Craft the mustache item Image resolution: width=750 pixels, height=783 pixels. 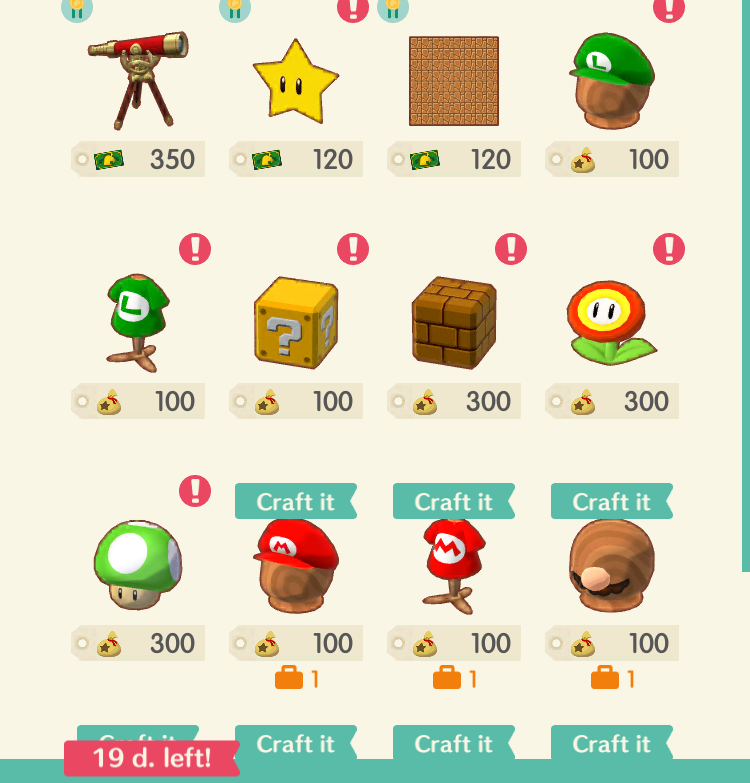click(x=611, y=501)
